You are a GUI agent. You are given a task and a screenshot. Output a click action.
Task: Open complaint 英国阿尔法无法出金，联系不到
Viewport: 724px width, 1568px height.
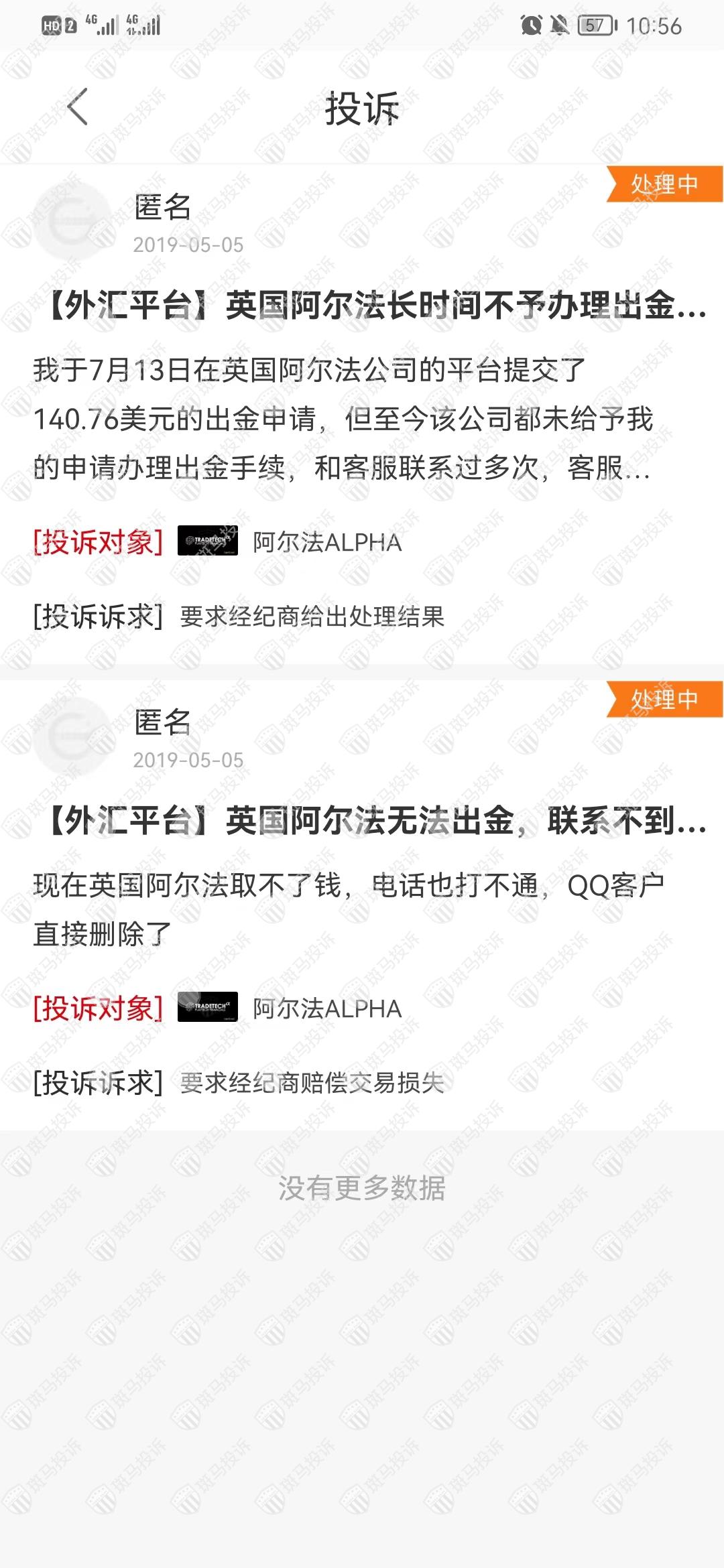coord(375,822)
